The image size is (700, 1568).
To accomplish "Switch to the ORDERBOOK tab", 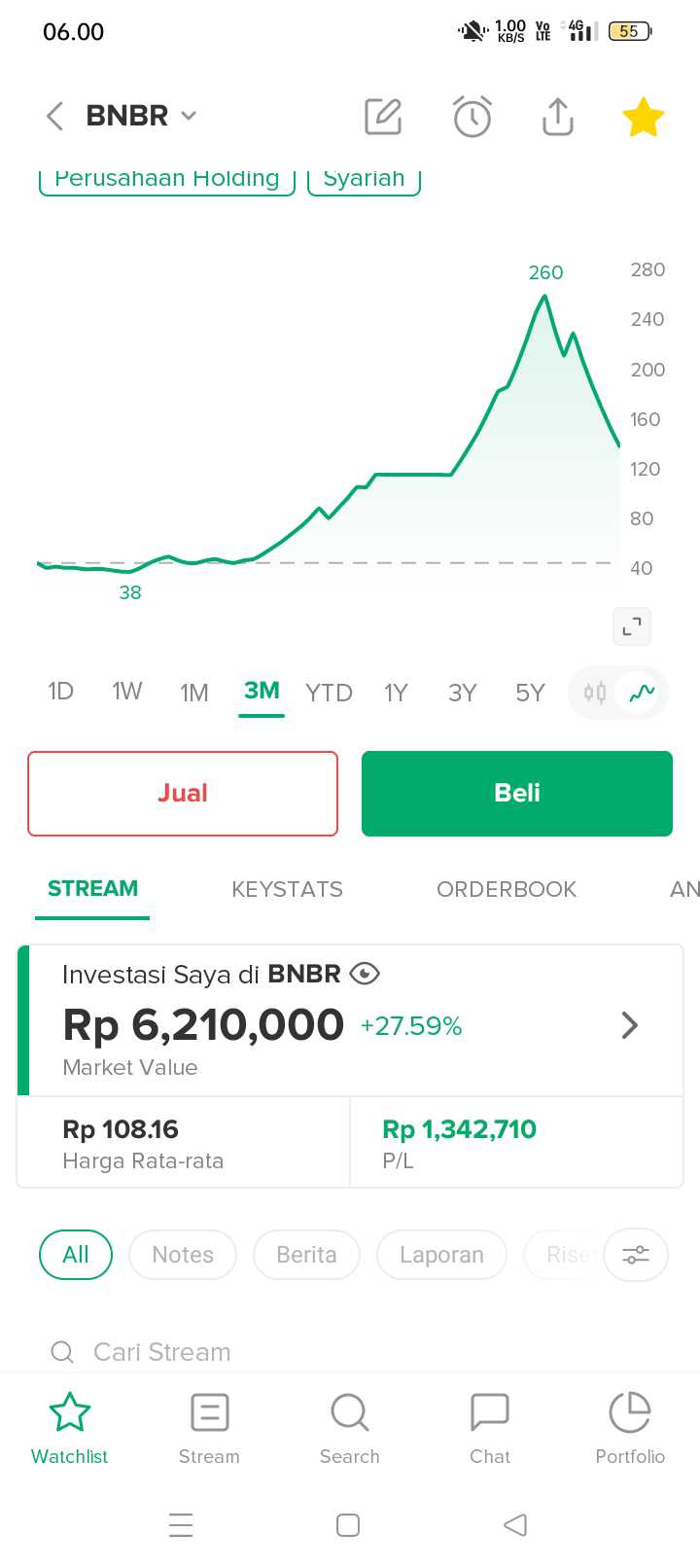I will (x=507, y=889).
